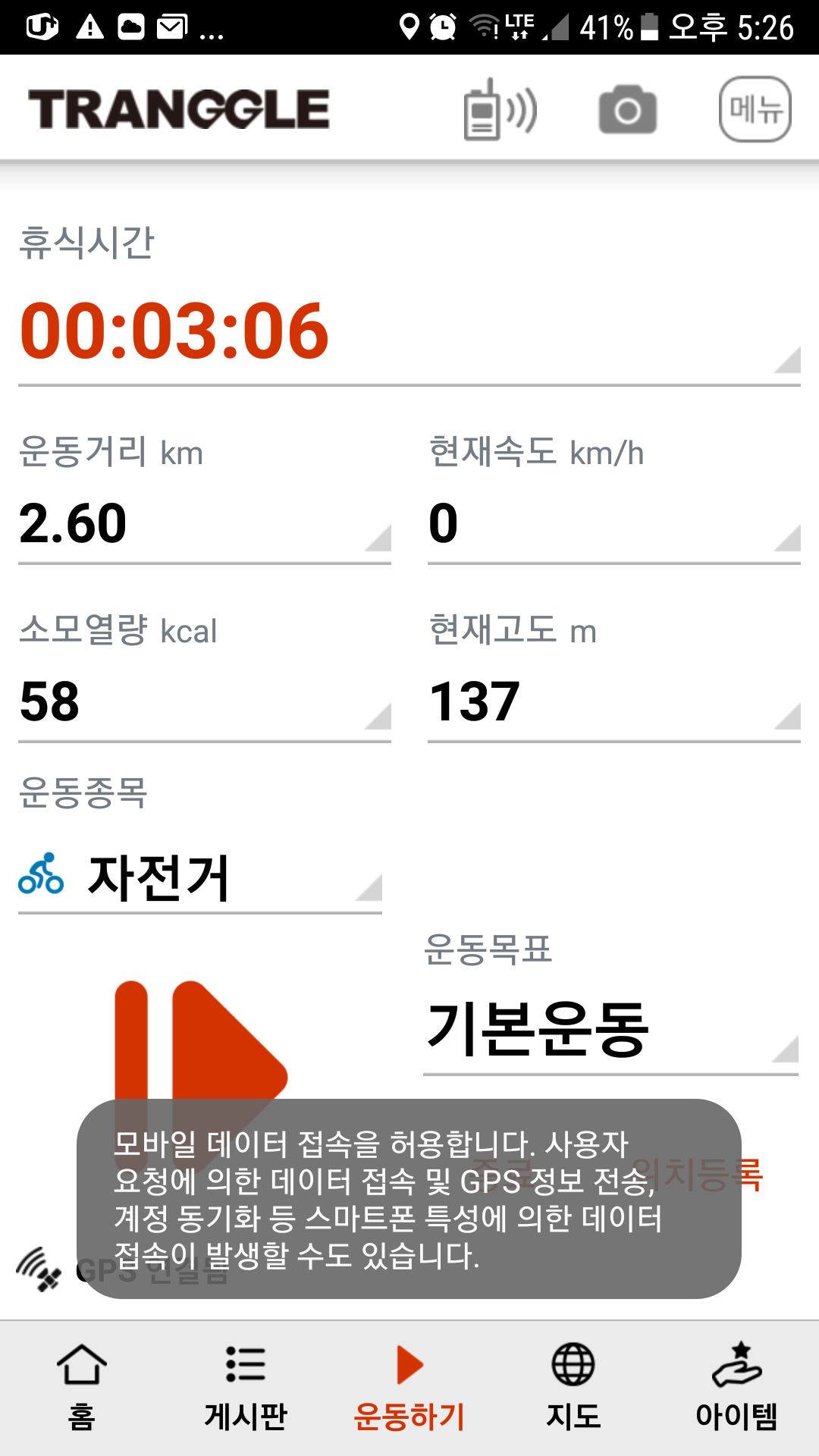Open the 메뉴 menu button
The image size is (819, 1456).
pyautogui.click(x=755, y=109)
